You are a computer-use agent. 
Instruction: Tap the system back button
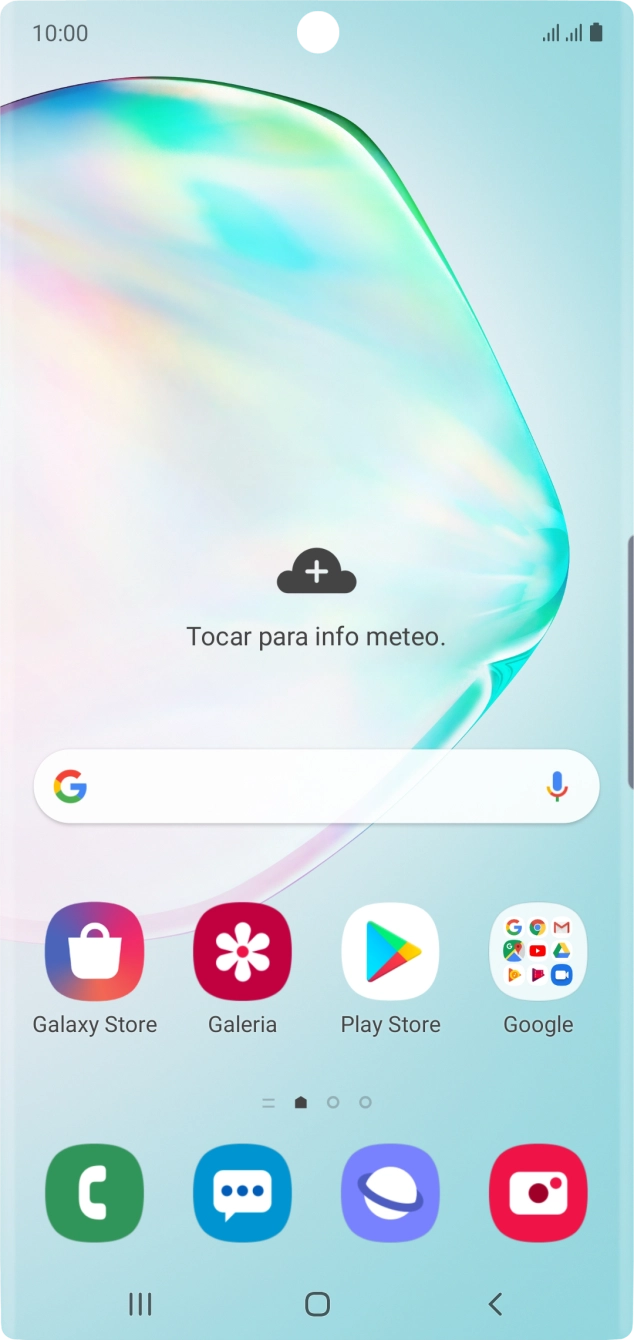[494, 1303]
